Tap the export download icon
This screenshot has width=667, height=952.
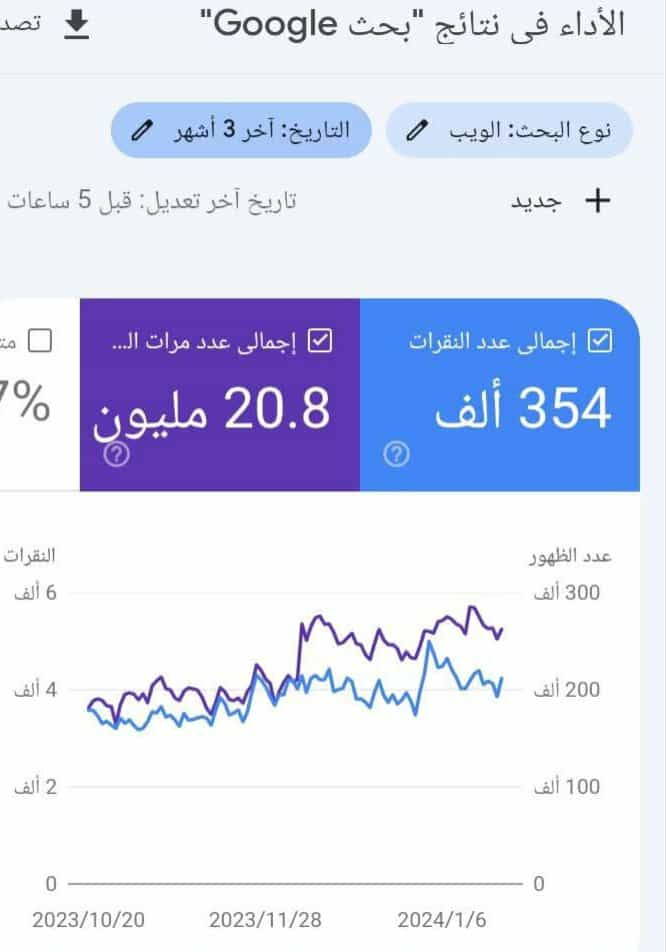tap(76, 25)
